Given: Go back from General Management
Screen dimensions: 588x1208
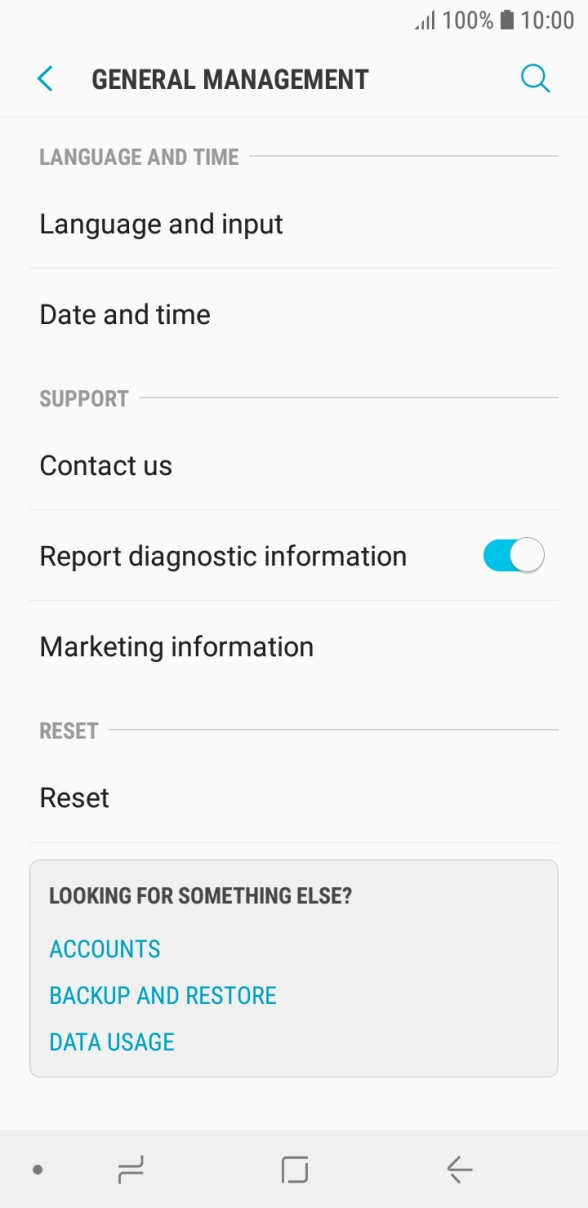Looking at the screenshot, I should click(x=45, y=79).
